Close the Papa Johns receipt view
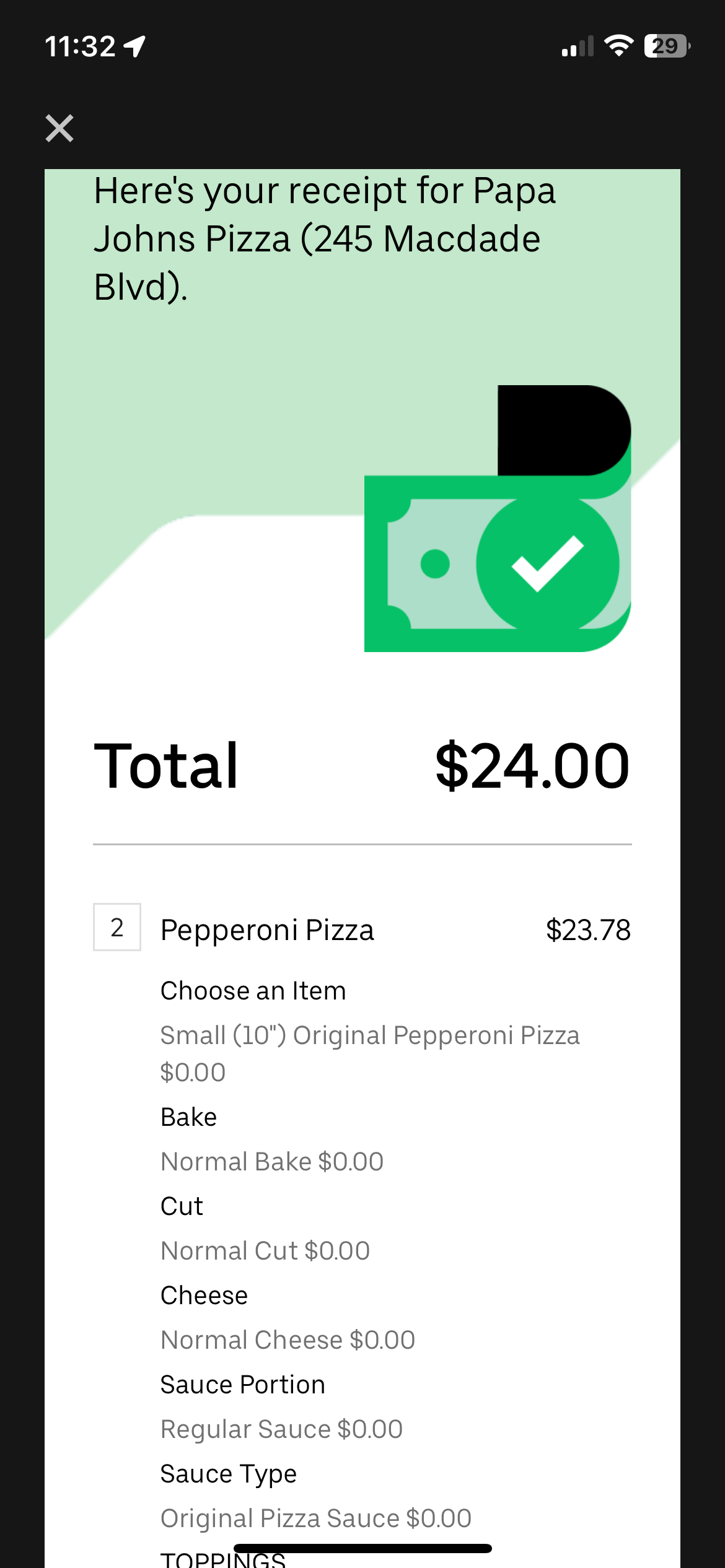725x1568 pixels. click(59, 128)
